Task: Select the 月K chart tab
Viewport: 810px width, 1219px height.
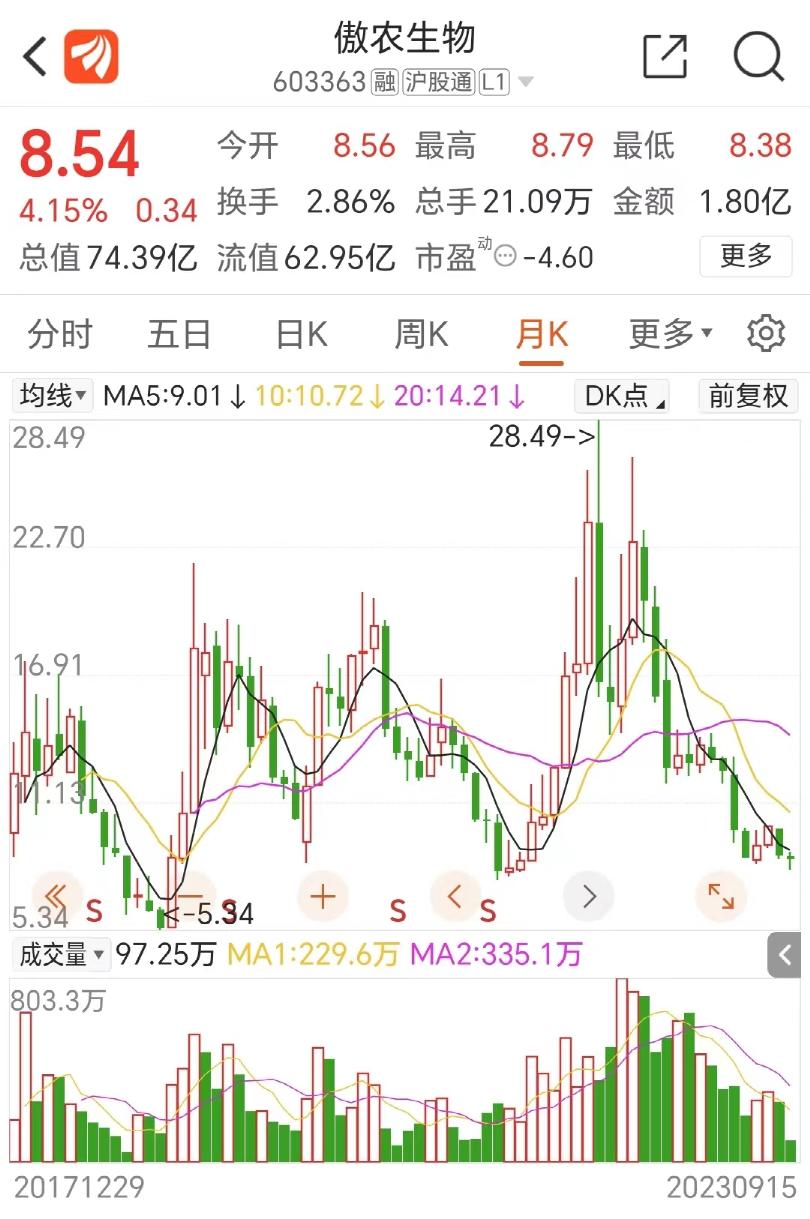Action: coord(542,334)
